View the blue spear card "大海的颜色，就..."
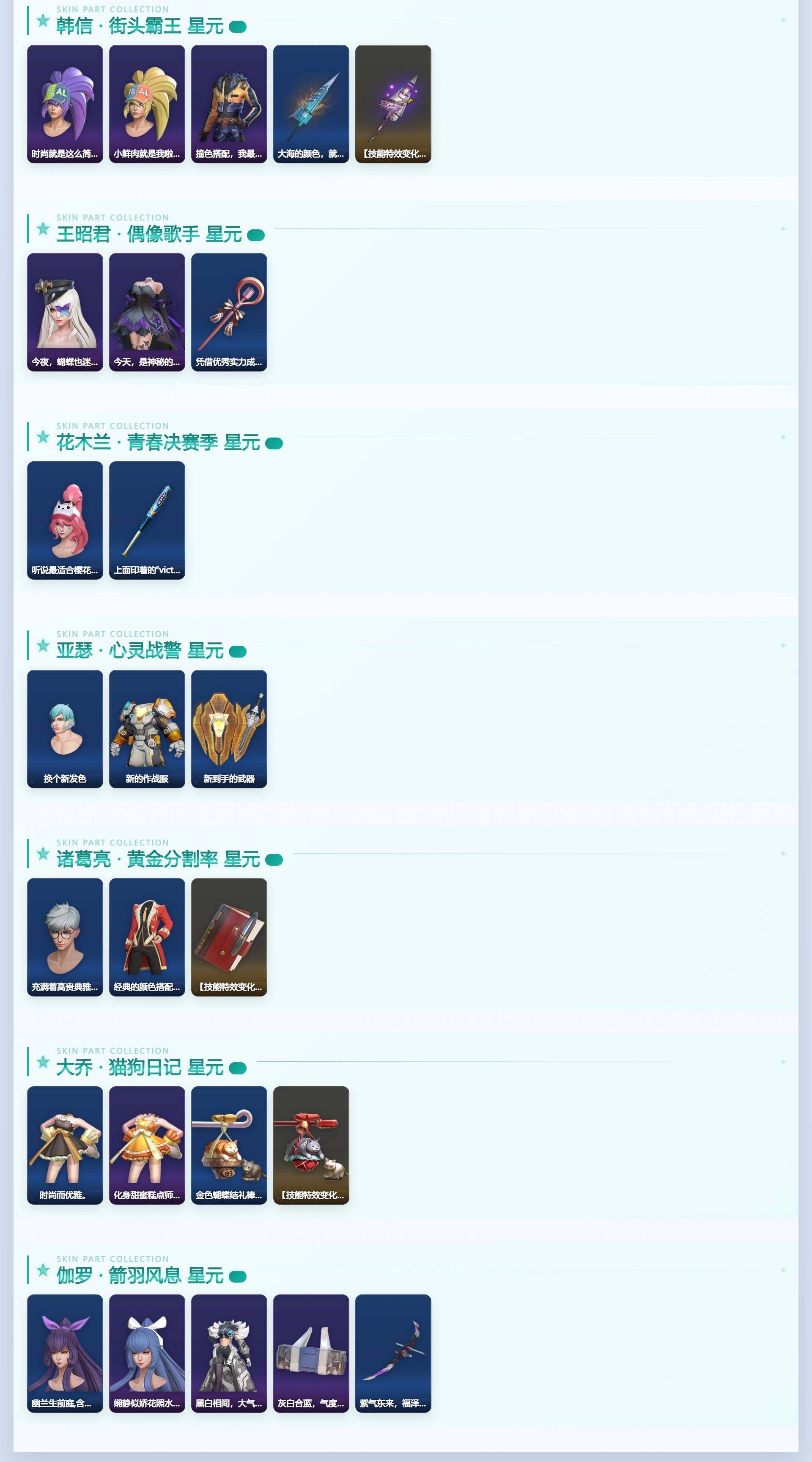 click(x=311, y=104)
